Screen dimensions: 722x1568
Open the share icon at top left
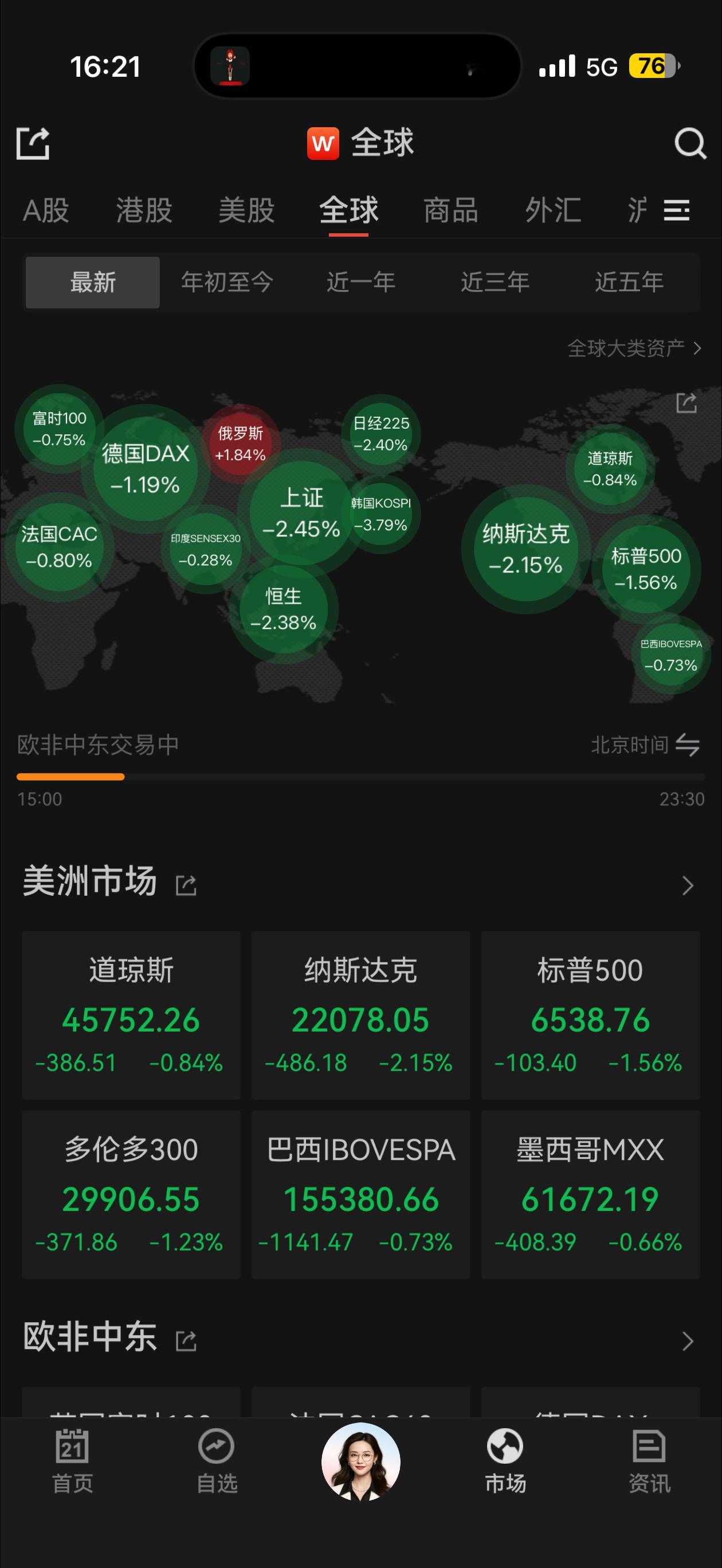(33, 143)
